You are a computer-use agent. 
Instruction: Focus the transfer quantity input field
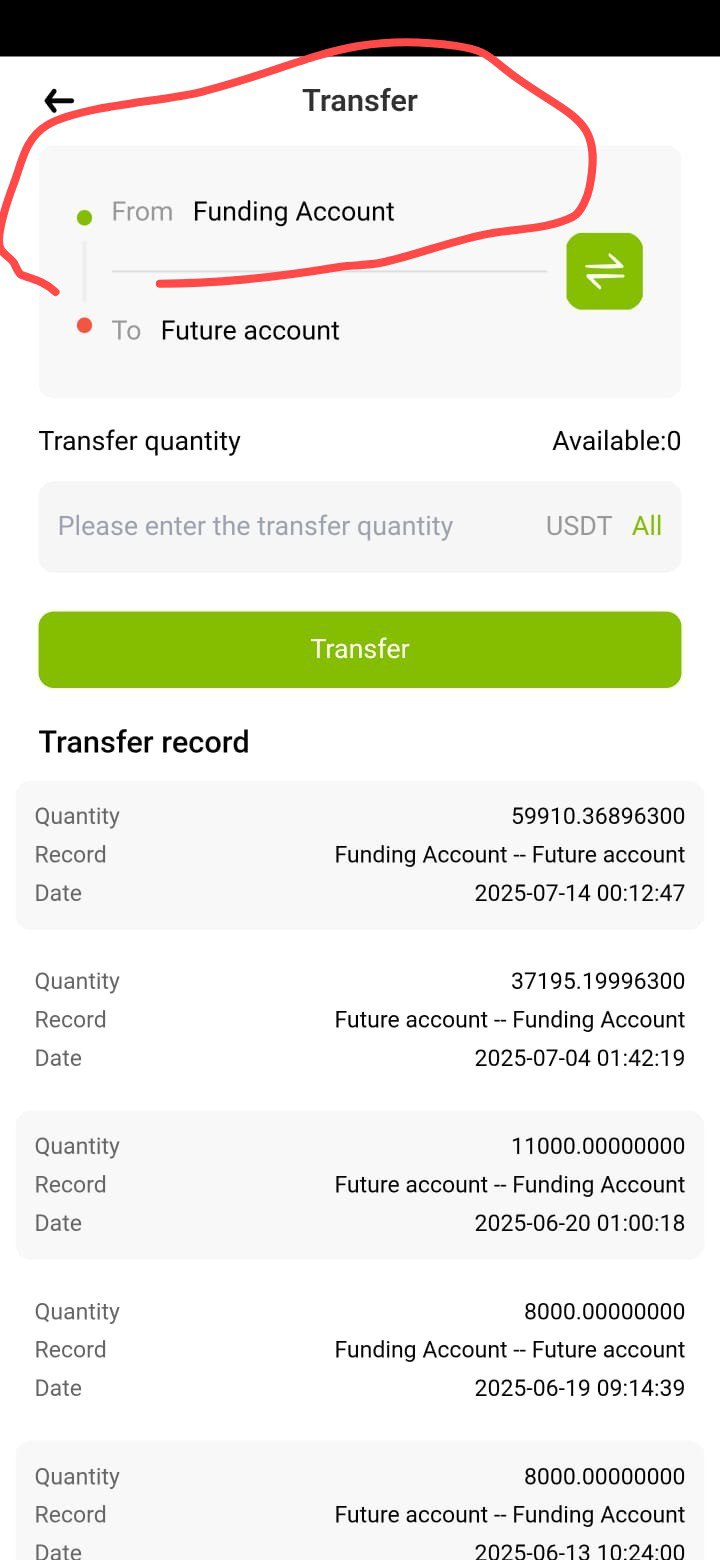point(290,526)
